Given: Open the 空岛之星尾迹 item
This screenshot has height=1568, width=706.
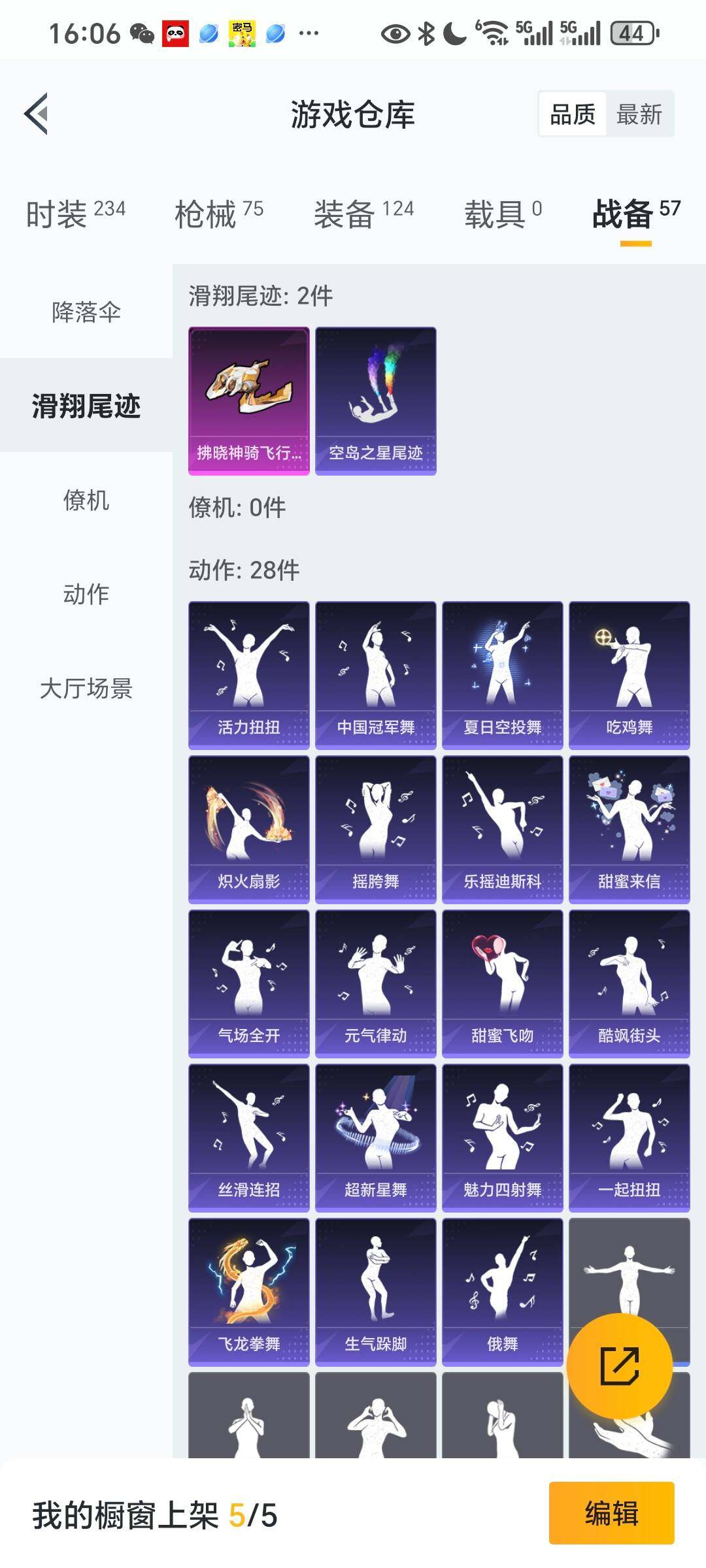Looking at the screenshot, I should (x=376, y=400).
